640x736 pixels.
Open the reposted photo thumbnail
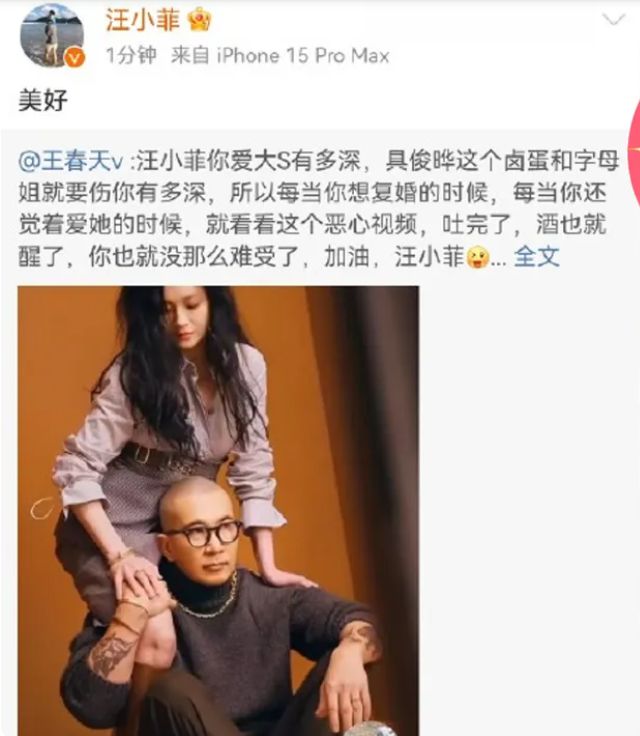[218, 510]
